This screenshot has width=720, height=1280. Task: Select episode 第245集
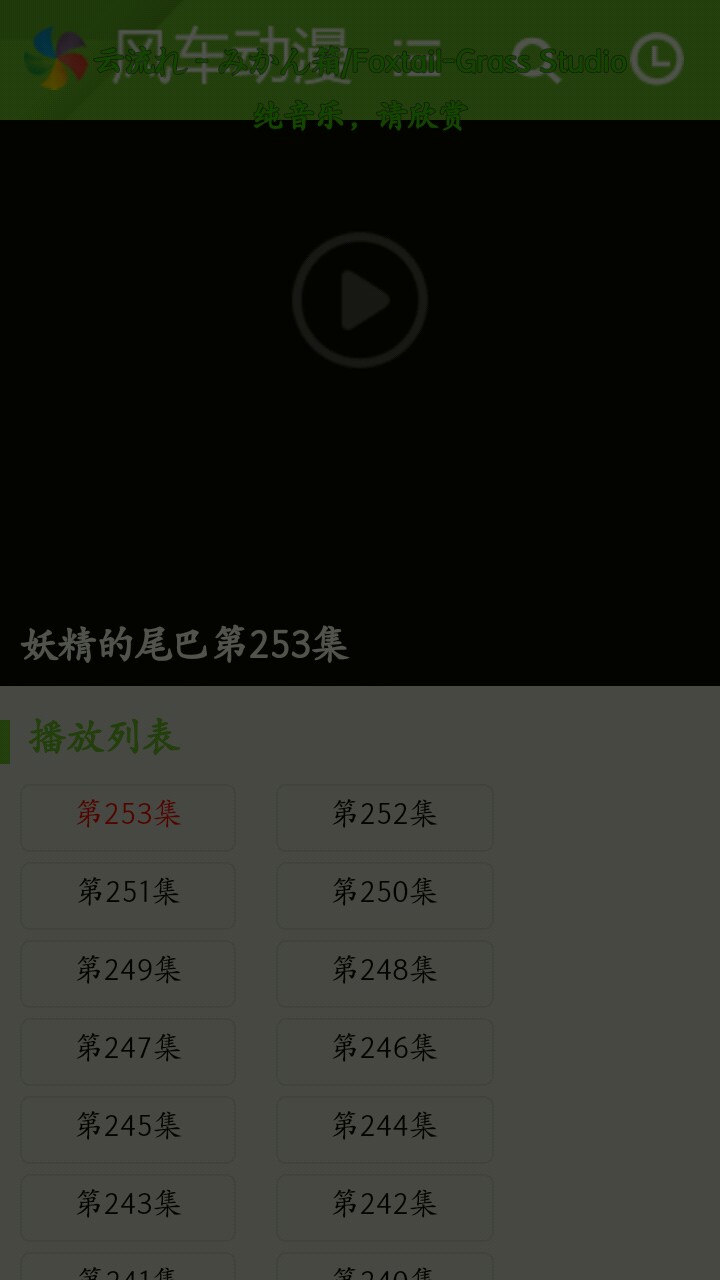click(x=129, y=1126)
